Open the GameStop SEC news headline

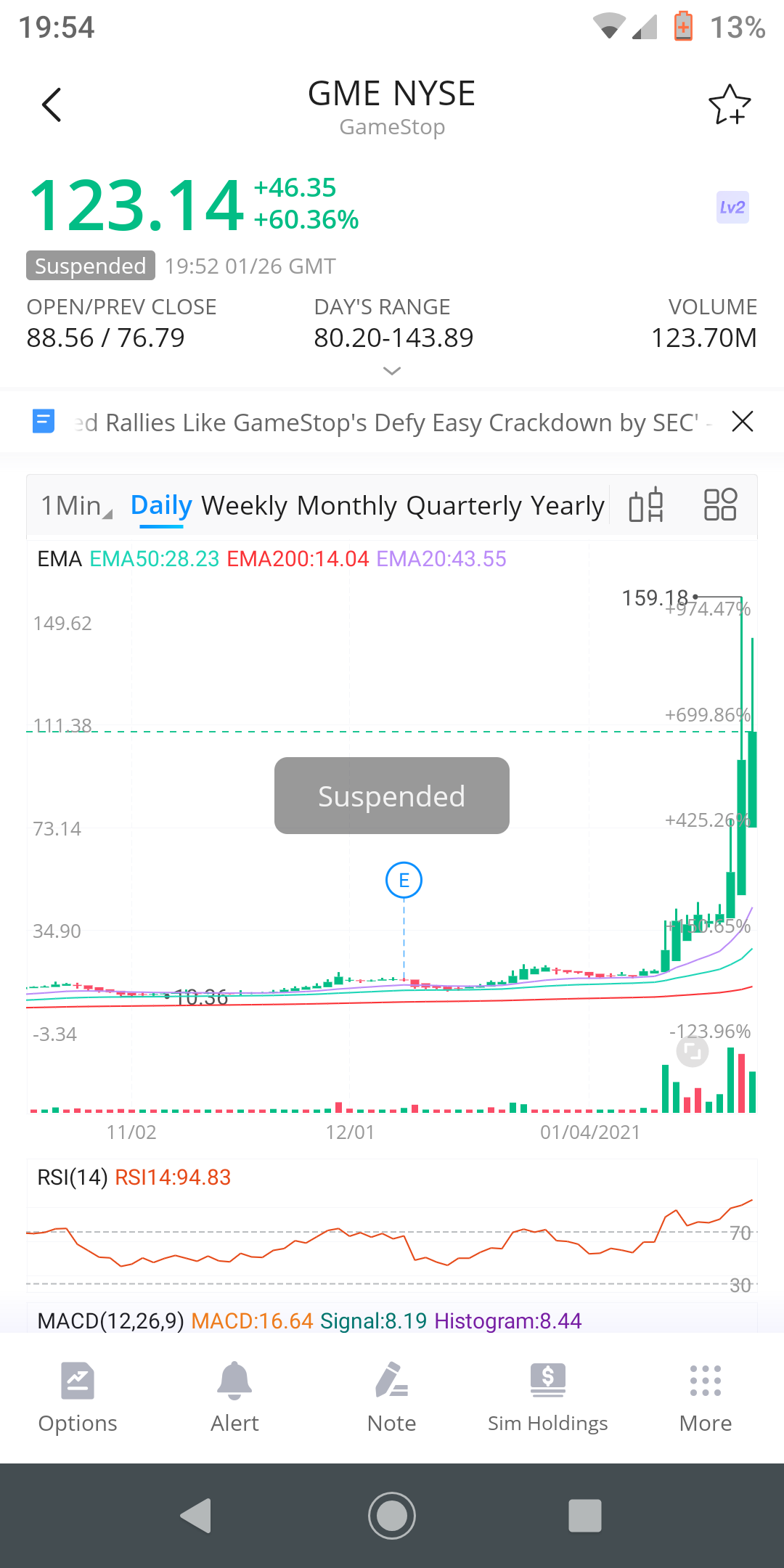pyautogui.click(x=392, y=422)
